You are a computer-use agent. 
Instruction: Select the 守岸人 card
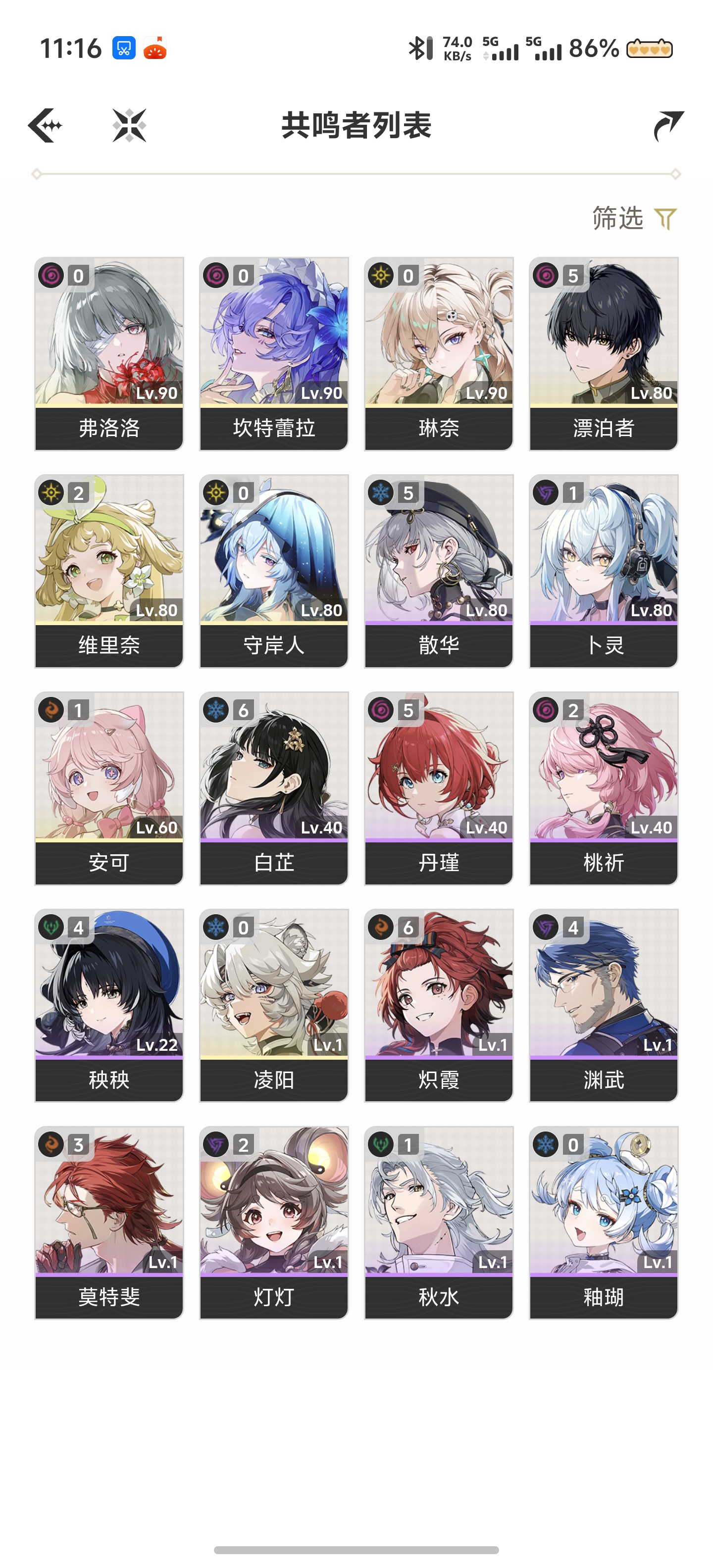point(274,570)
